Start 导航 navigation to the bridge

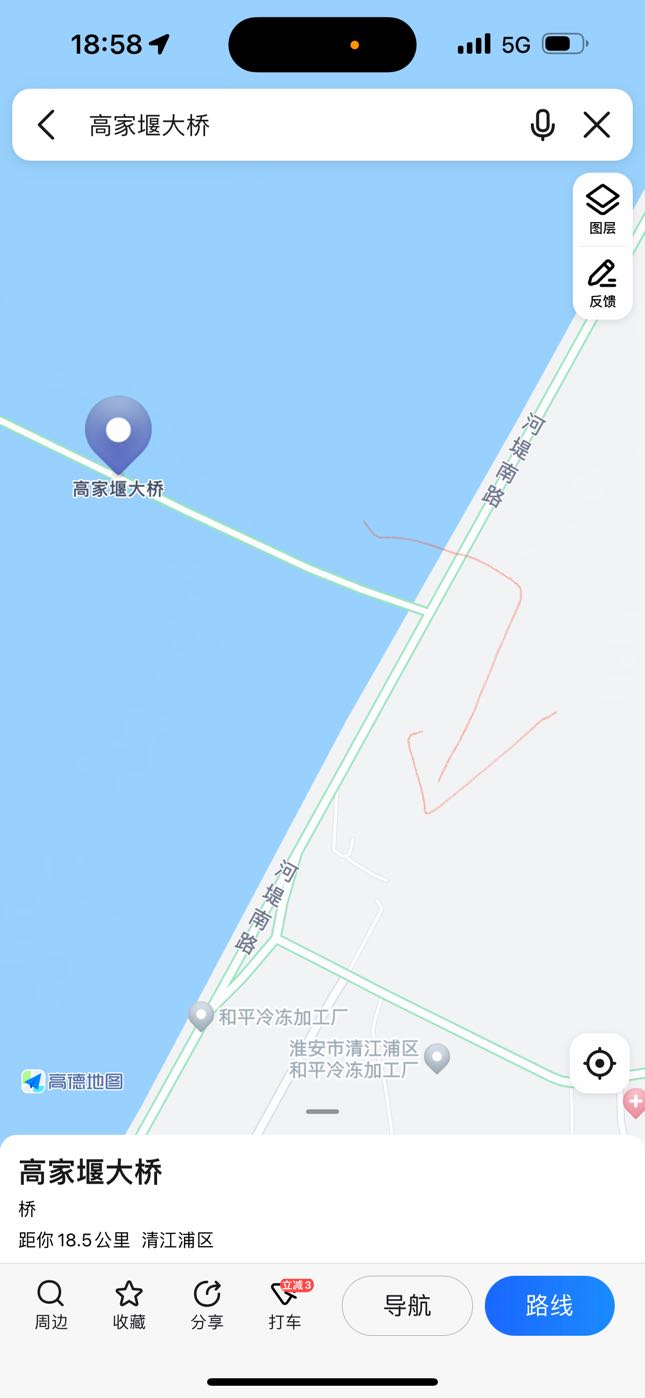click(x=407, y=1306)
